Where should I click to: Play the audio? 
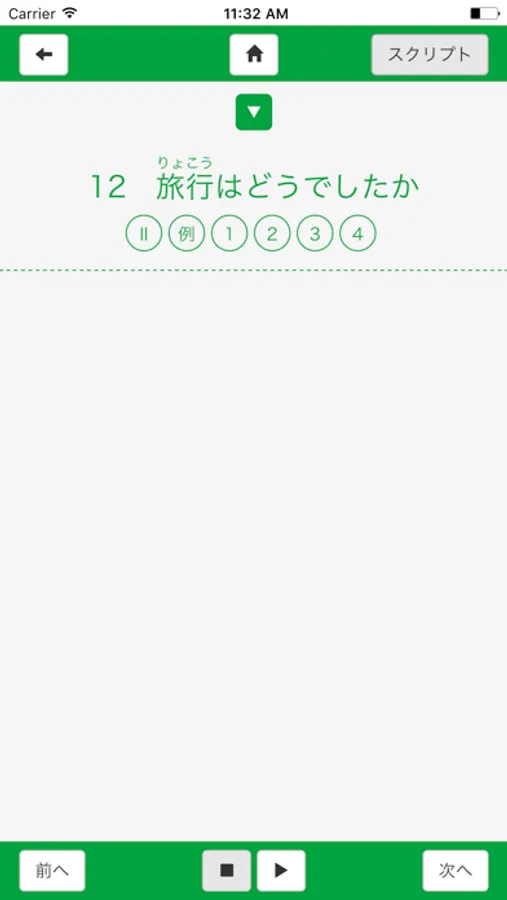click(281, 870)
